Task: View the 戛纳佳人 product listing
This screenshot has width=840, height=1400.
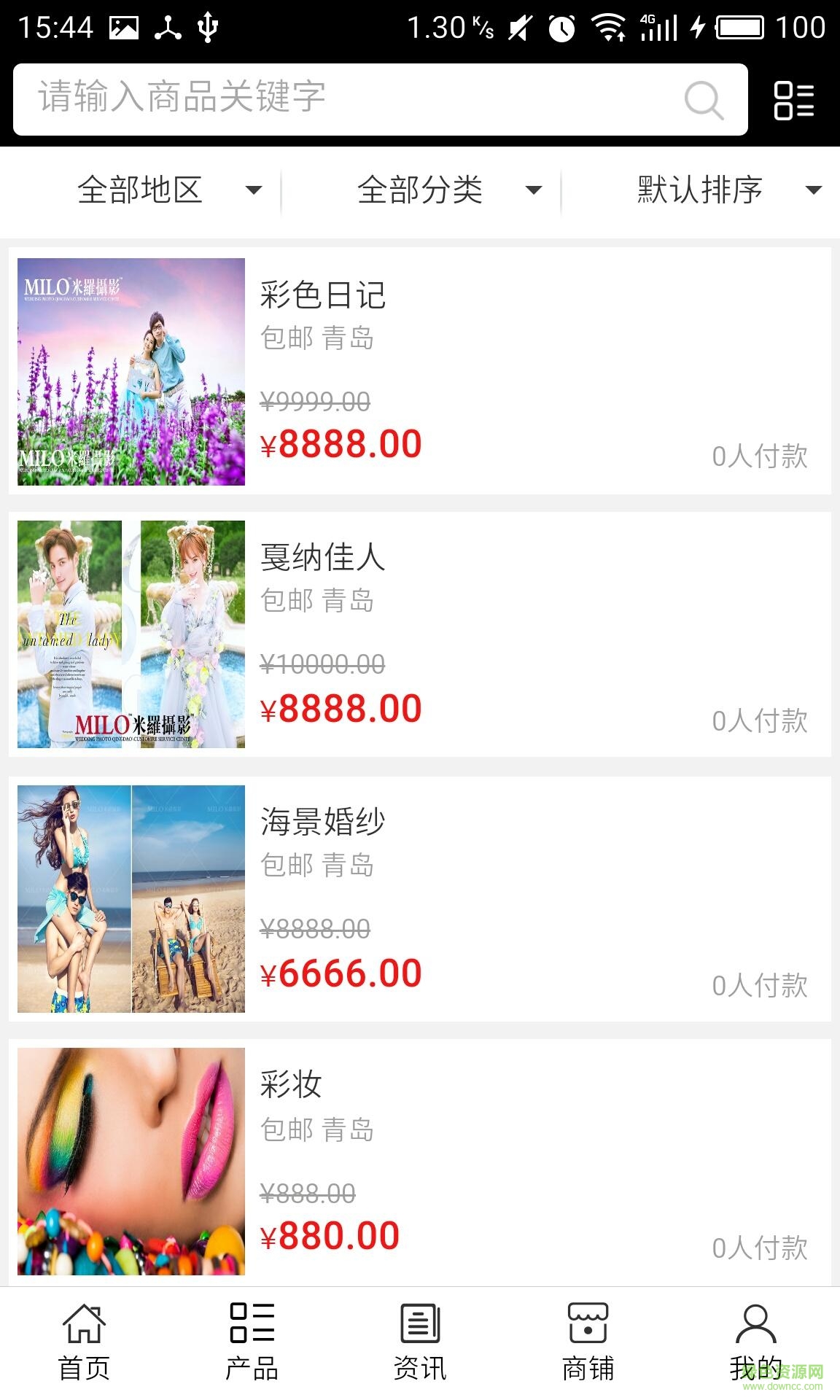Action: click(x=420, y=634)
